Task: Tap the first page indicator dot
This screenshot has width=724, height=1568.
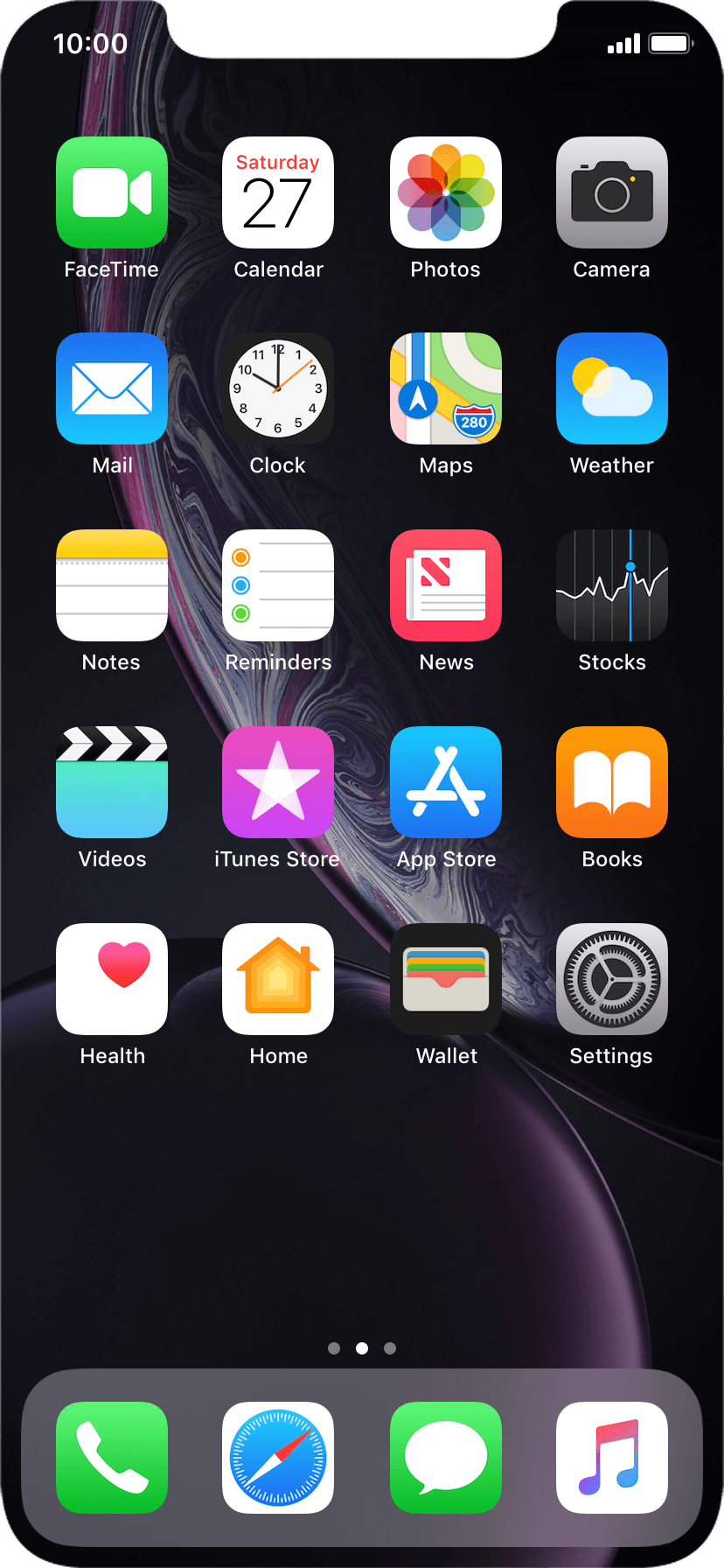Action: coord(333,1348)
